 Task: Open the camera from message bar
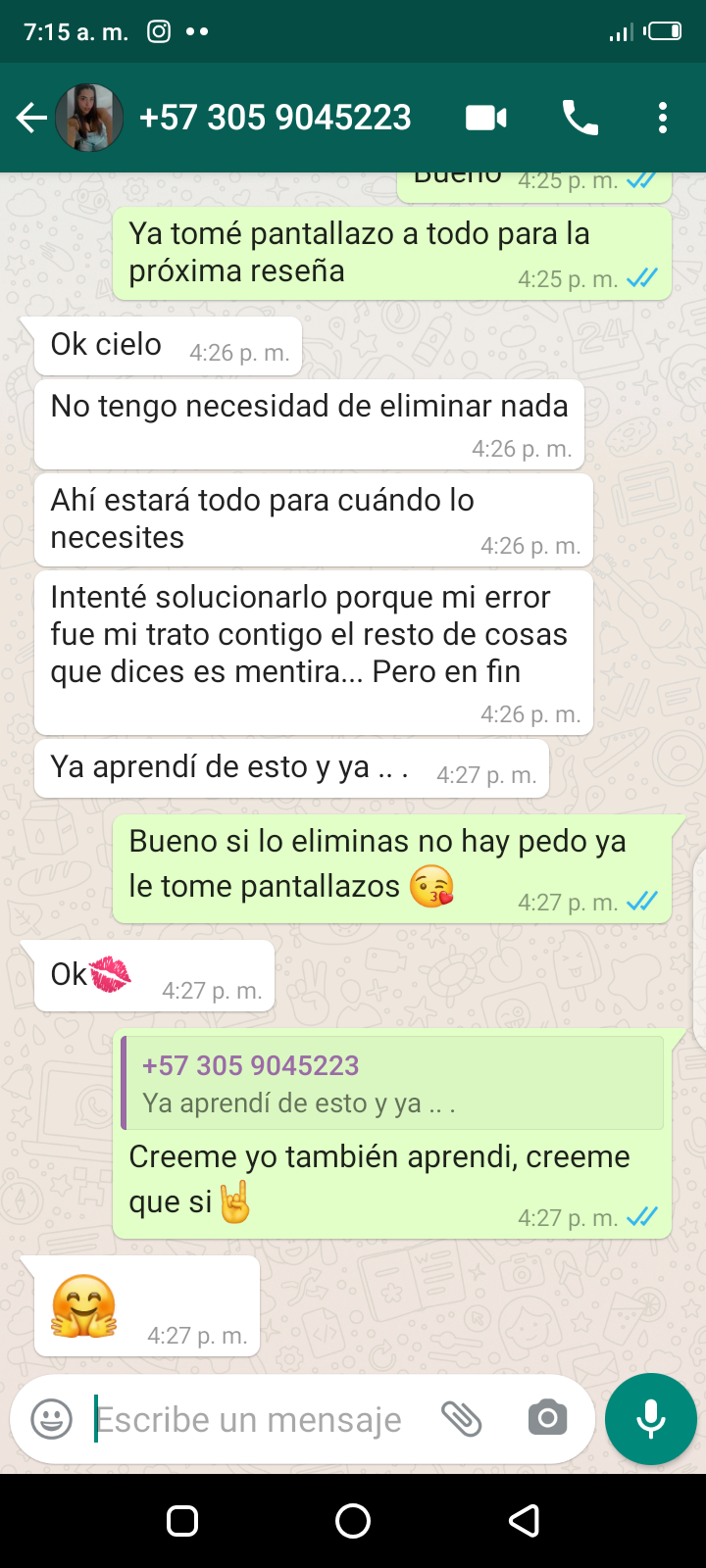pyautogui.click(x=547, y=1419)
